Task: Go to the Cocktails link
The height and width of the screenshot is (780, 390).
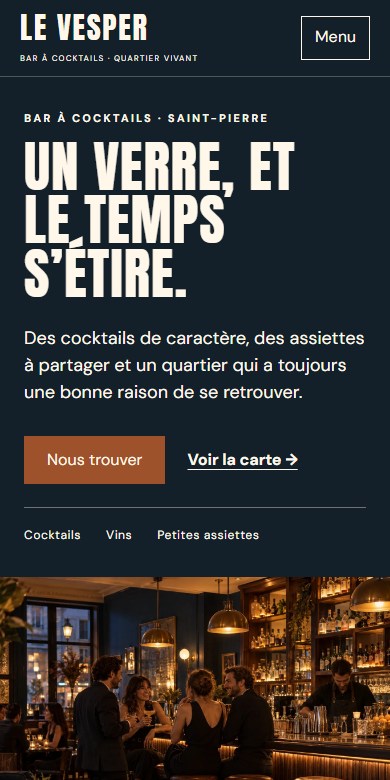Action: click(x=52, y=535)
